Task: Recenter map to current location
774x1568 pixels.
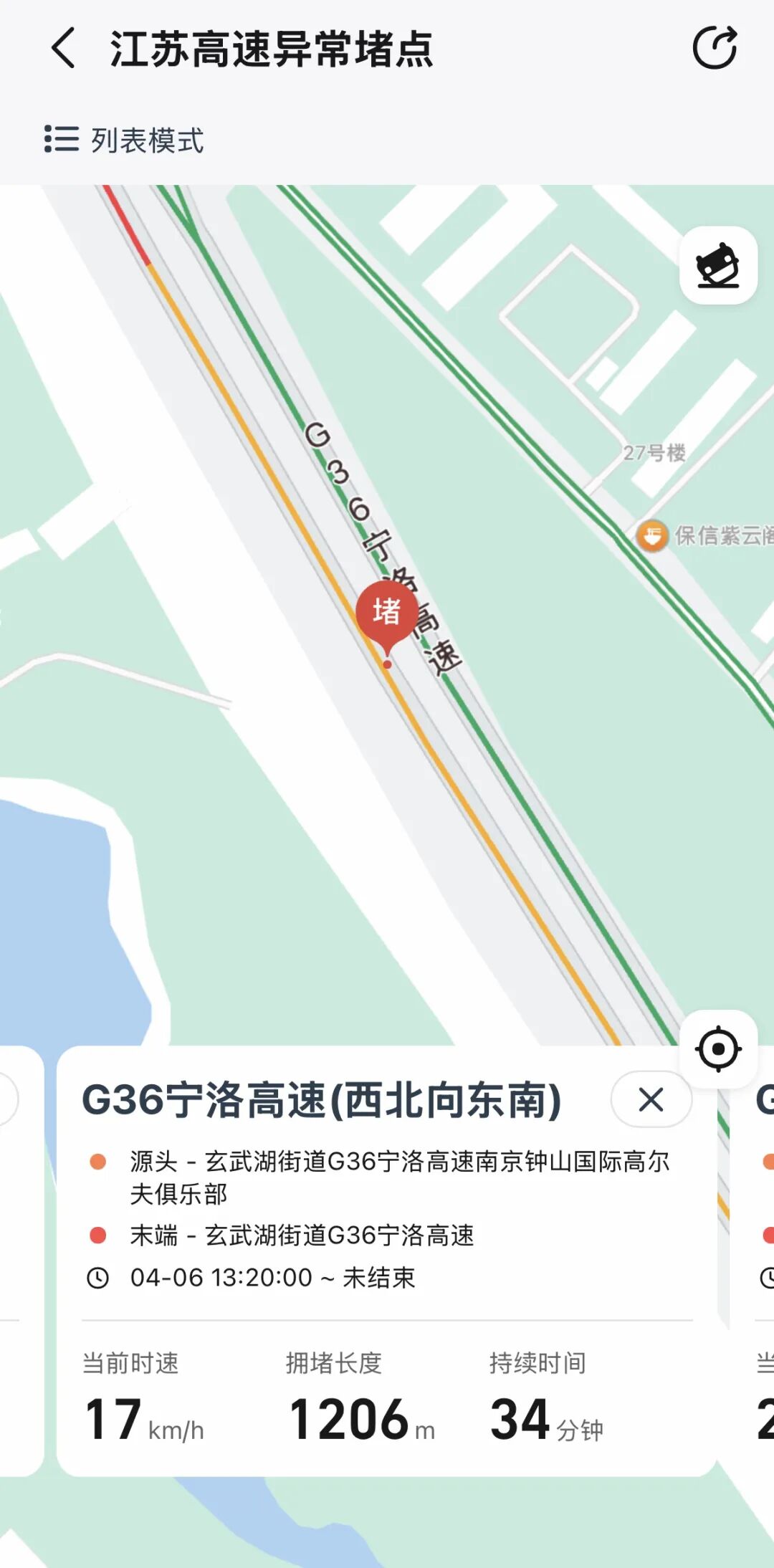Action: tap(717, 1048)
